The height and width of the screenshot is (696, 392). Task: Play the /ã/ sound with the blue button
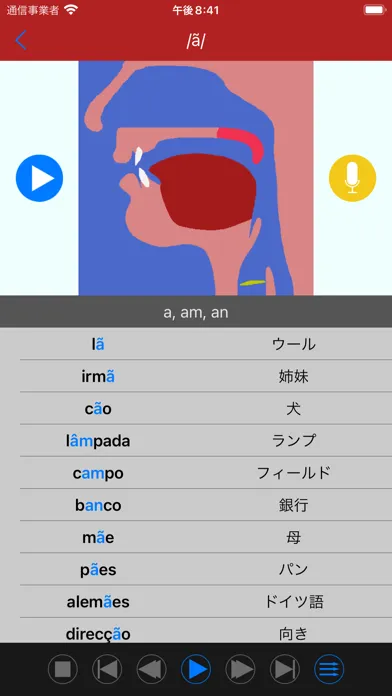click(40, 178)
